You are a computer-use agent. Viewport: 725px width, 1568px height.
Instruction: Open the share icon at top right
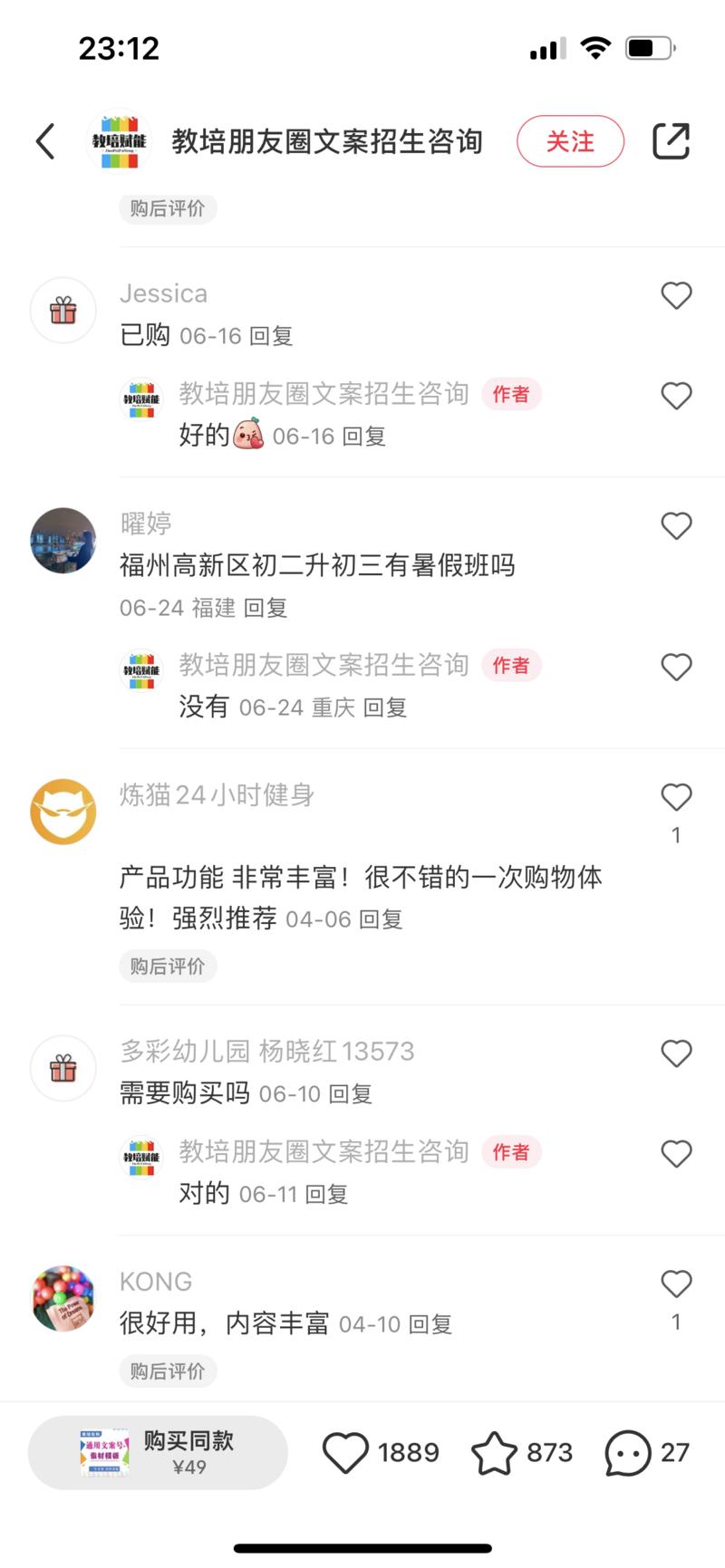[672, 141]
